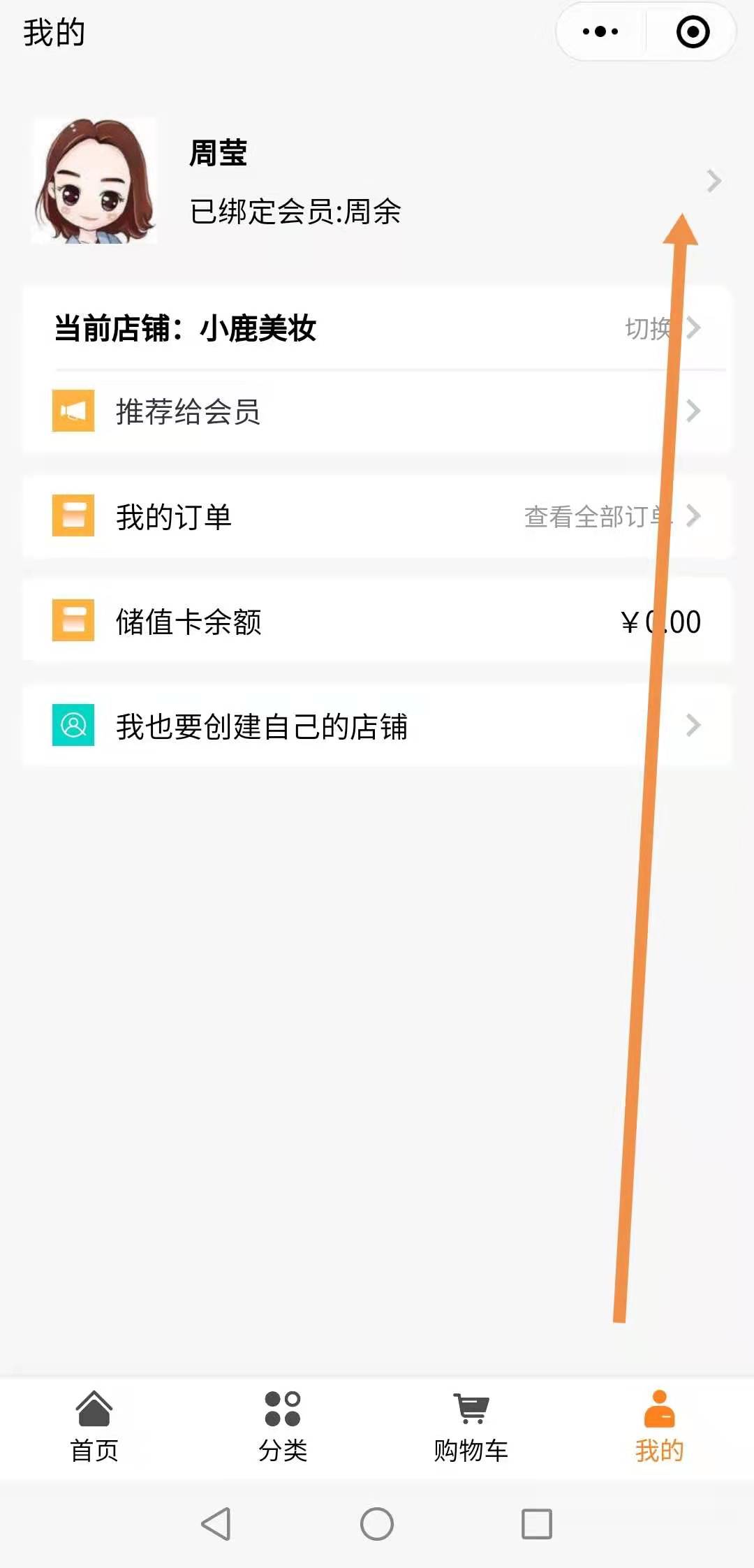Viewport: 754px width, 1568px height.
Task: Tap the system back button
Action: pos(216,1524)
